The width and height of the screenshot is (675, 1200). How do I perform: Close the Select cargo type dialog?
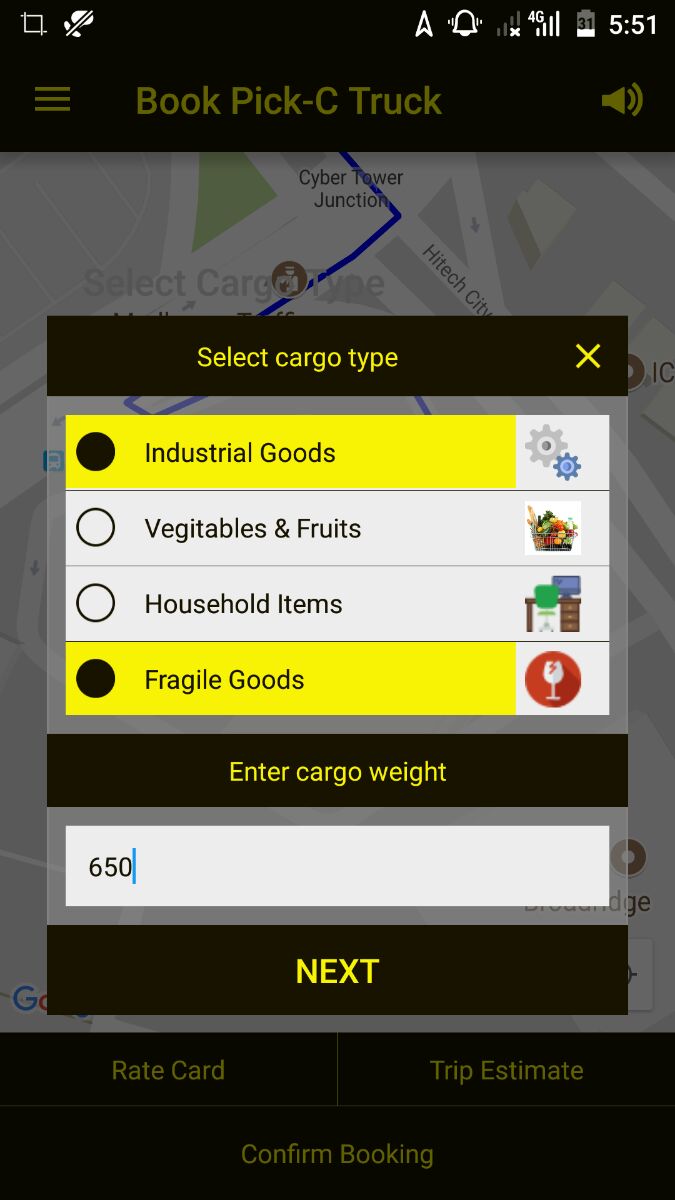[x=588, y=356]
